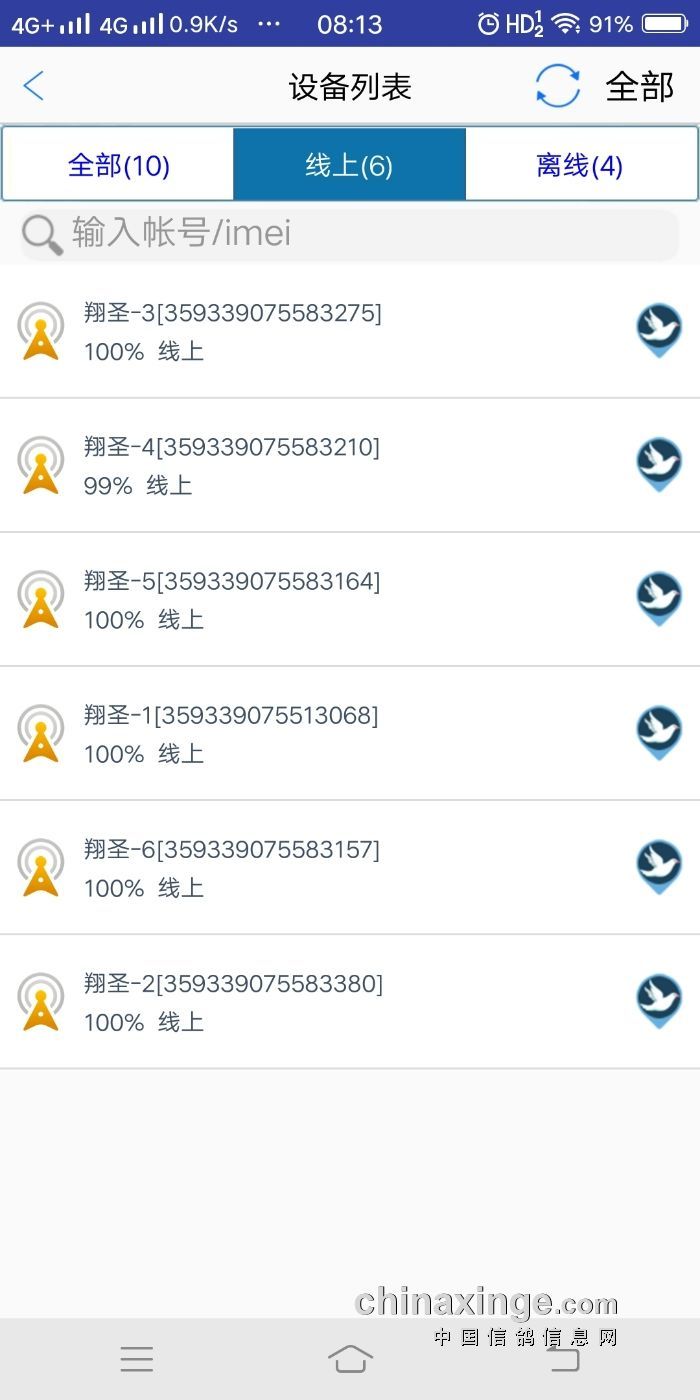The image size is (700, 1400).
Task: Open device 翔圣-2
Action: tap(350, 1001)
